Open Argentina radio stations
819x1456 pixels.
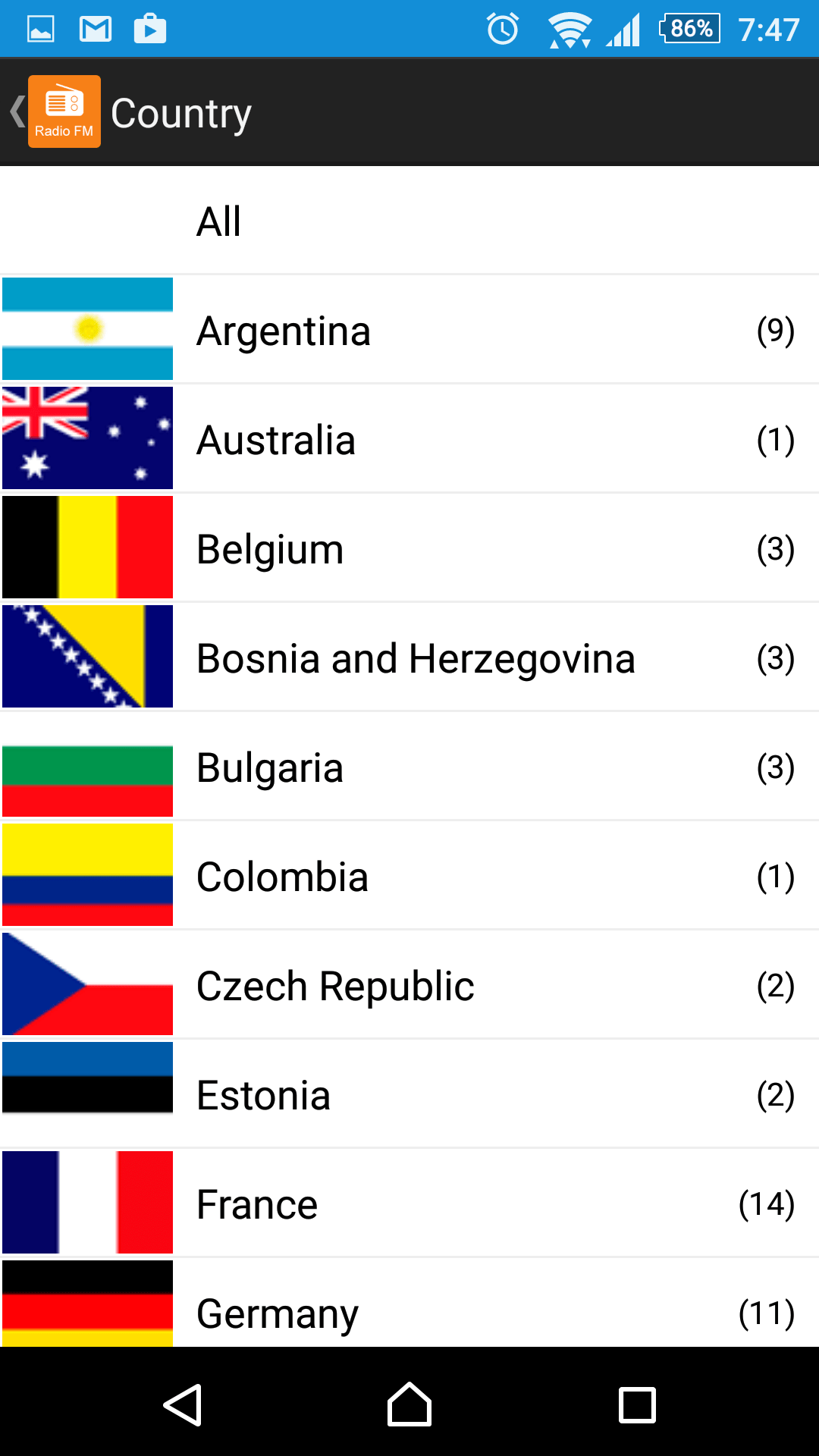409,330
